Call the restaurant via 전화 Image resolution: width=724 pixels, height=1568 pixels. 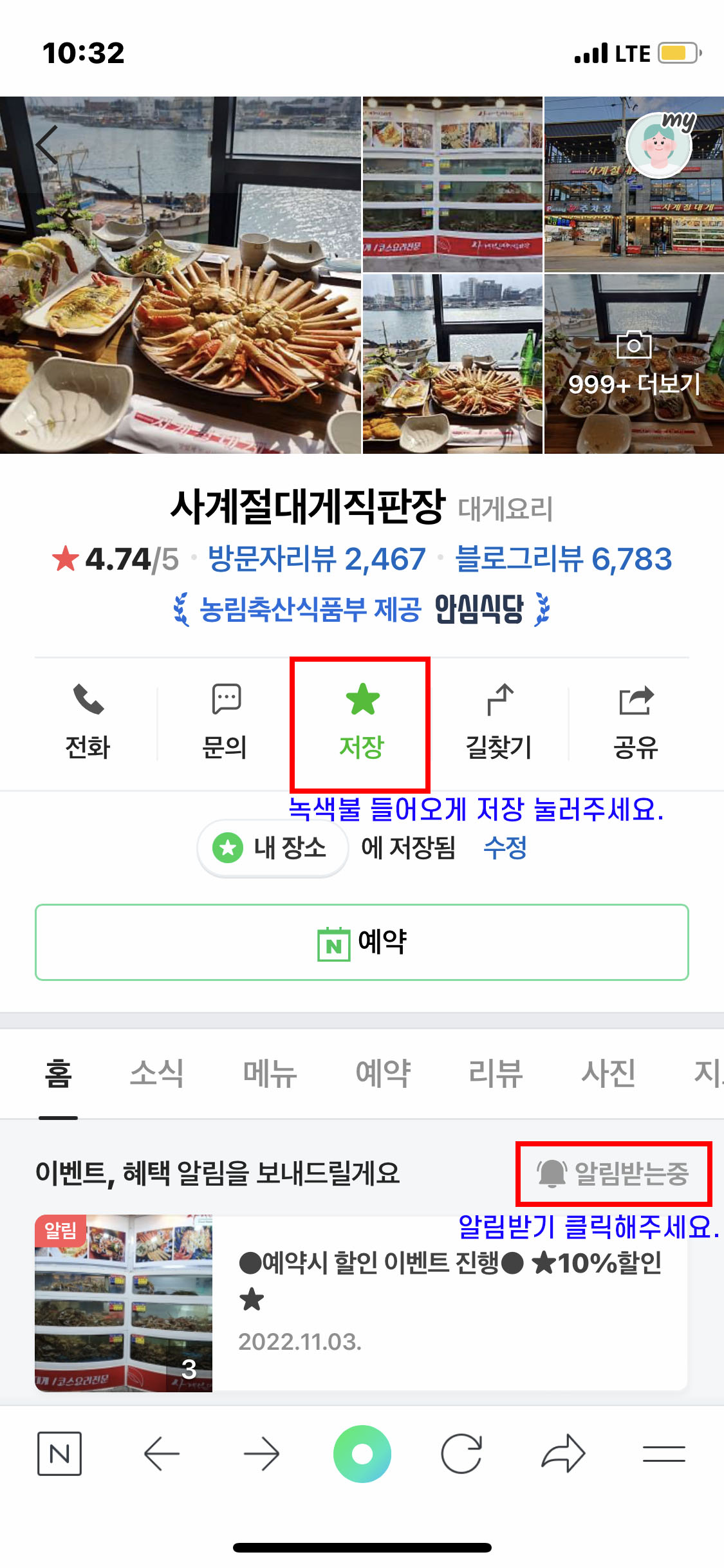[88, 721]
